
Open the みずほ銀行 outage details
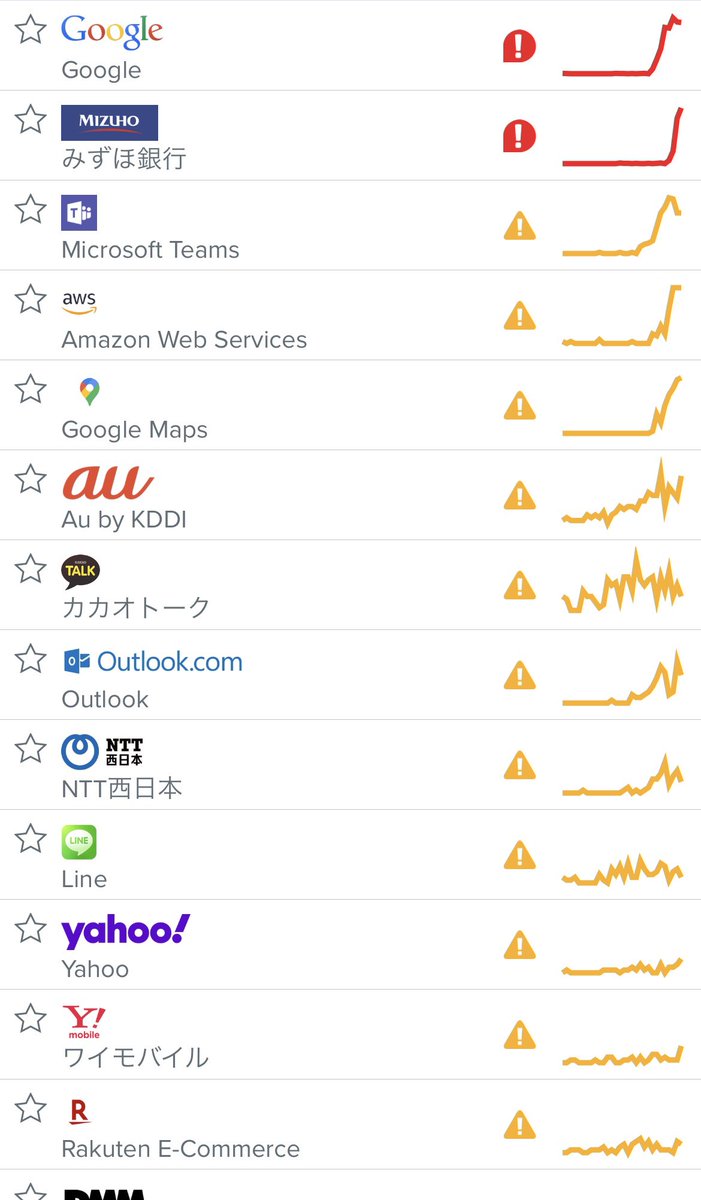click(350, 136)
